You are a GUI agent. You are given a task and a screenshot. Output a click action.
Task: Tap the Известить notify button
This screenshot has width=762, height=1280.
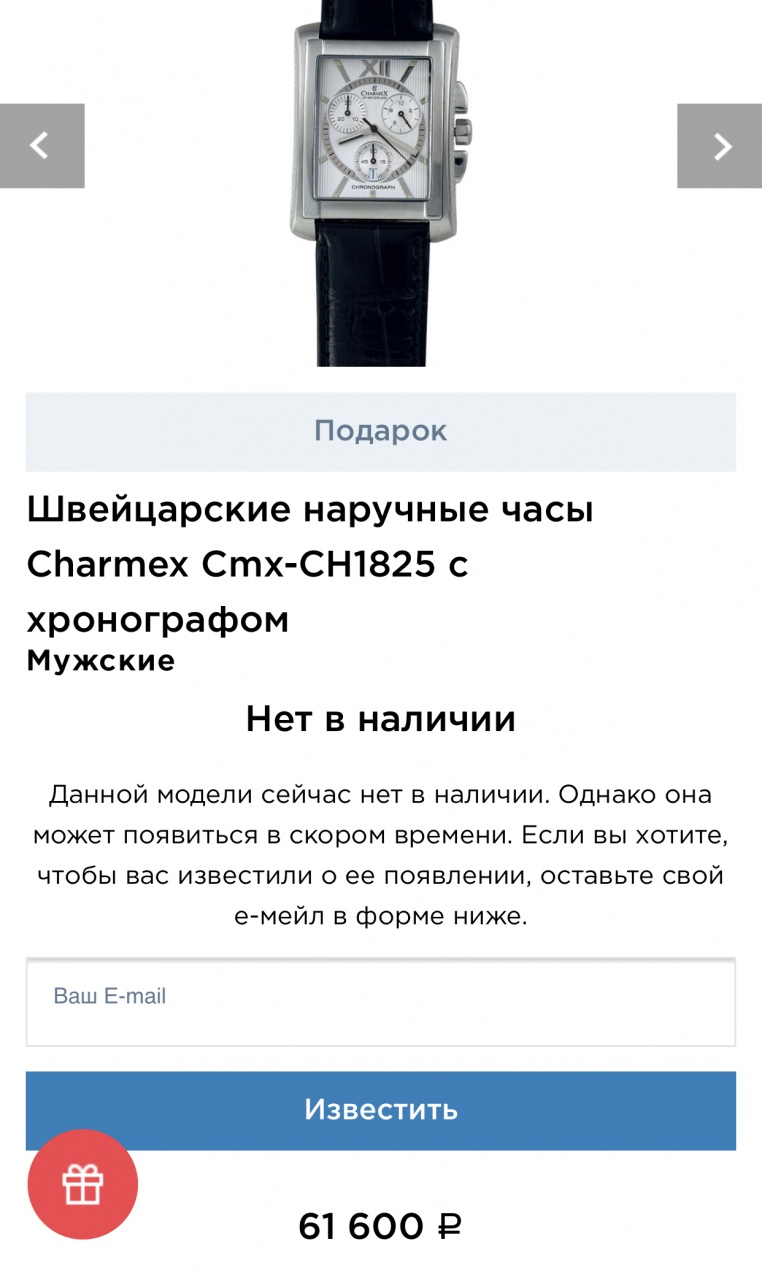[x=380, y=1110]
